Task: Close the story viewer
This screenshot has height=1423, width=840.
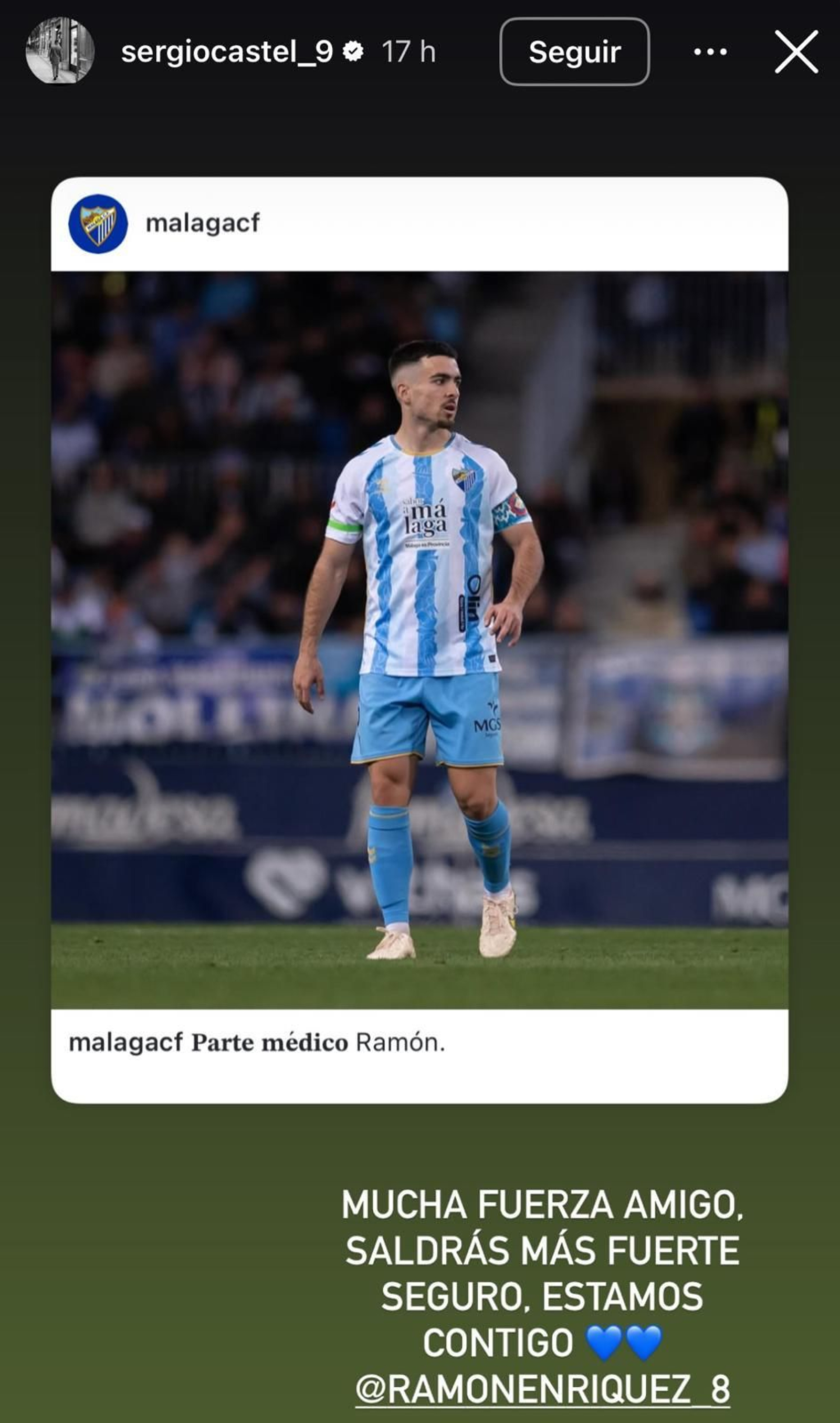Action: 796,52
